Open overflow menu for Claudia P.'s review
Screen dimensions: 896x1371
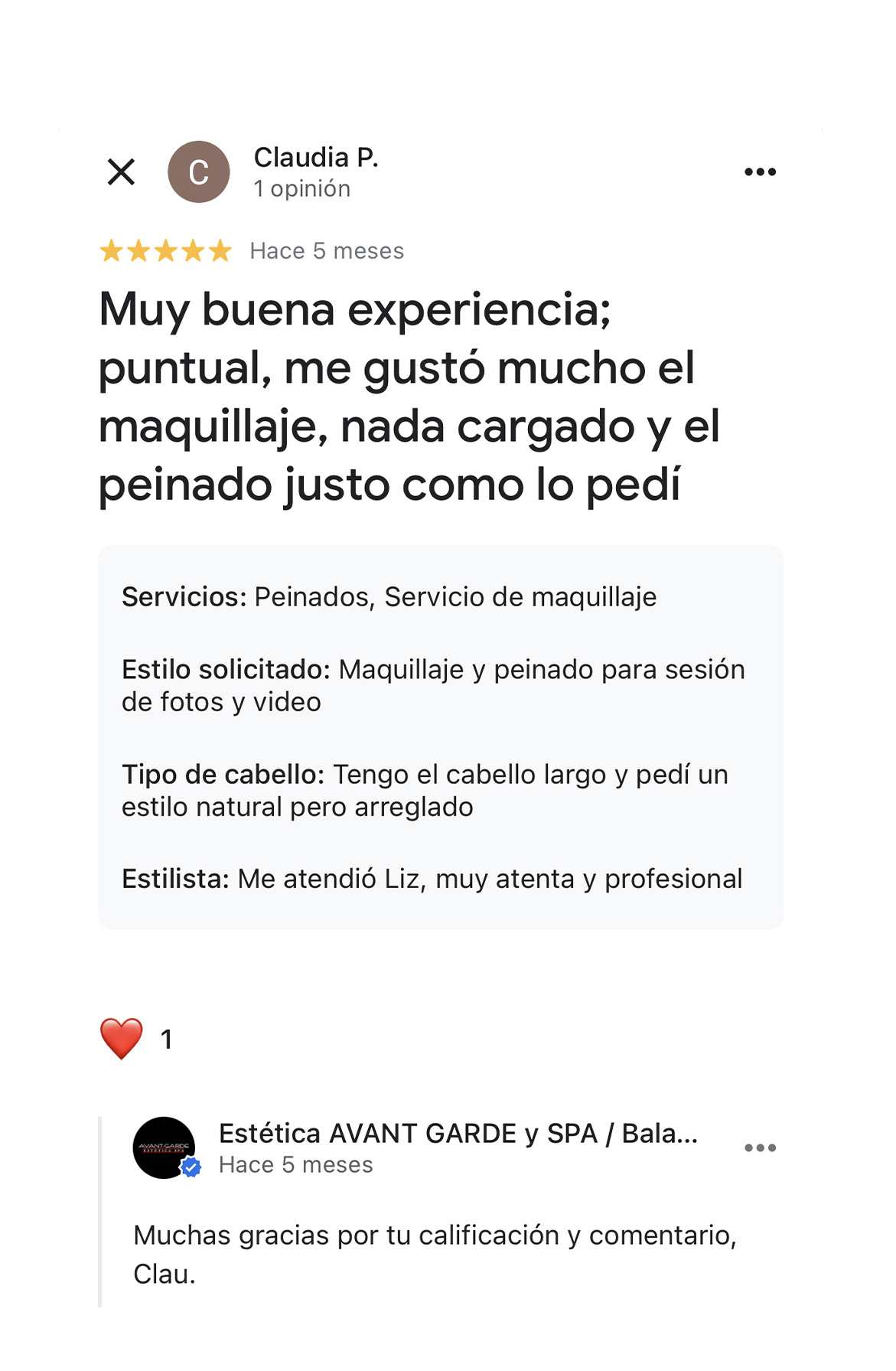(x=760, y=172)
